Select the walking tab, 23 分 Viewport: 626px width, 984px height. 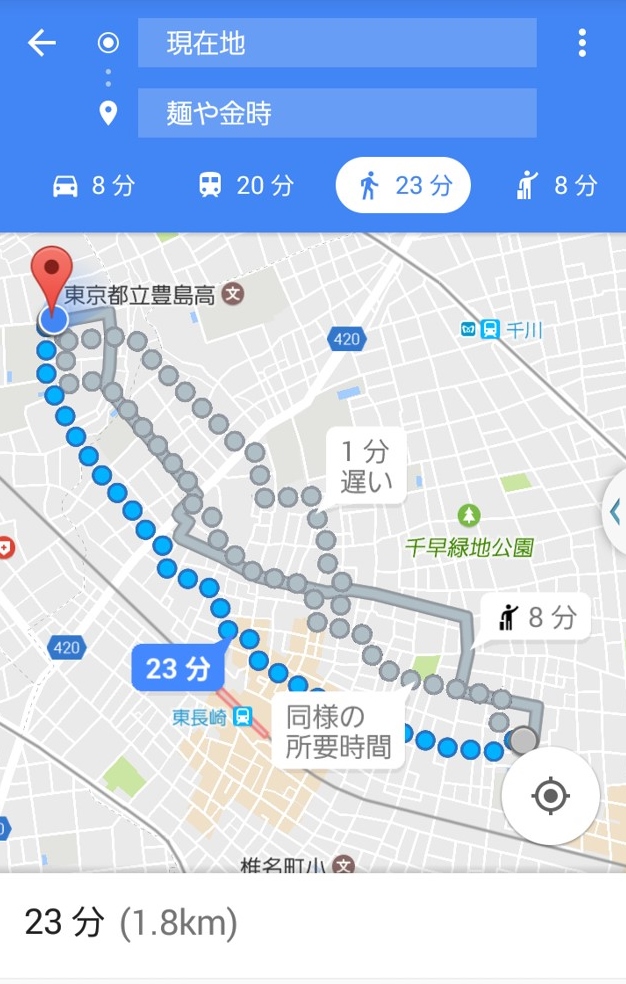[x=402, y=185]
